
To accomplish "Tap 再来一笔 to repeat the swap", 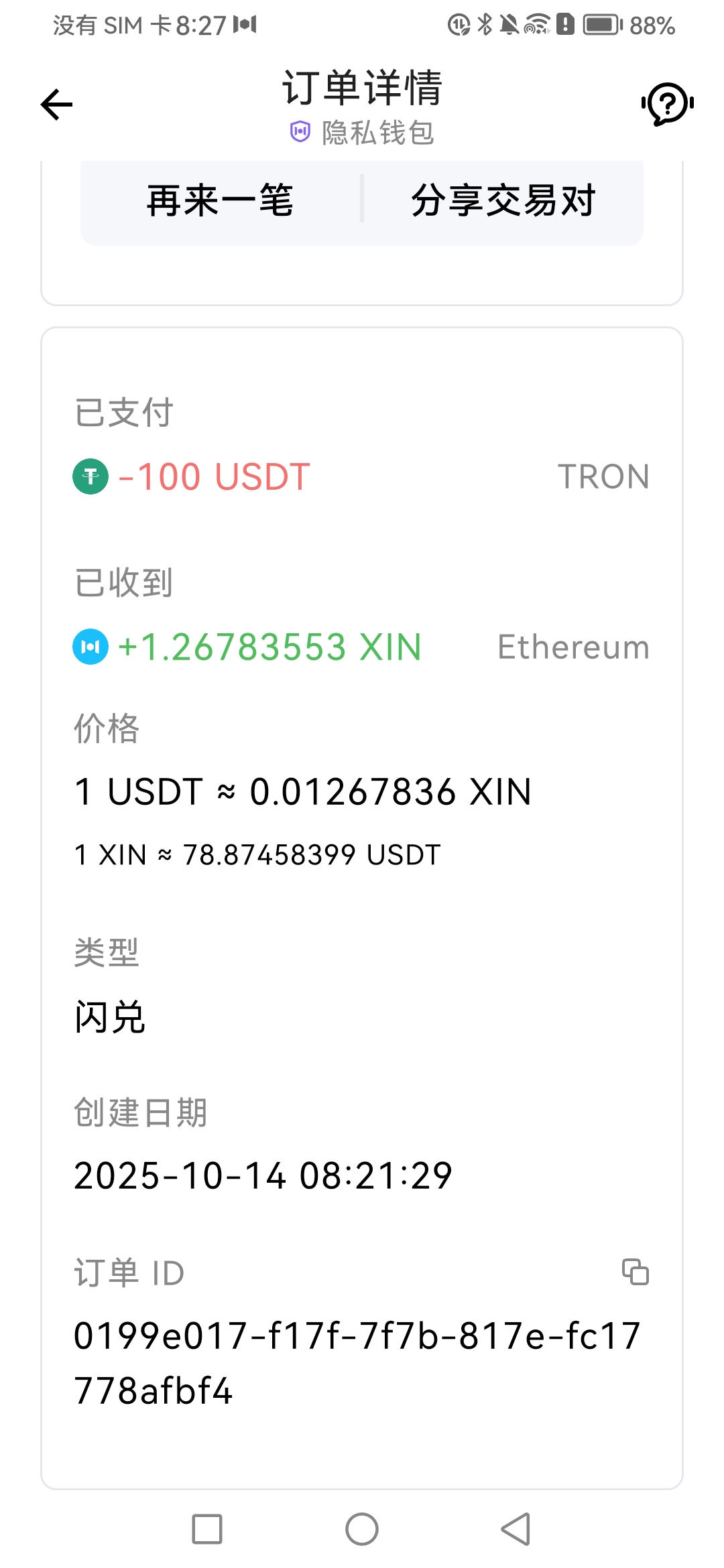I will tap(220, 200).
